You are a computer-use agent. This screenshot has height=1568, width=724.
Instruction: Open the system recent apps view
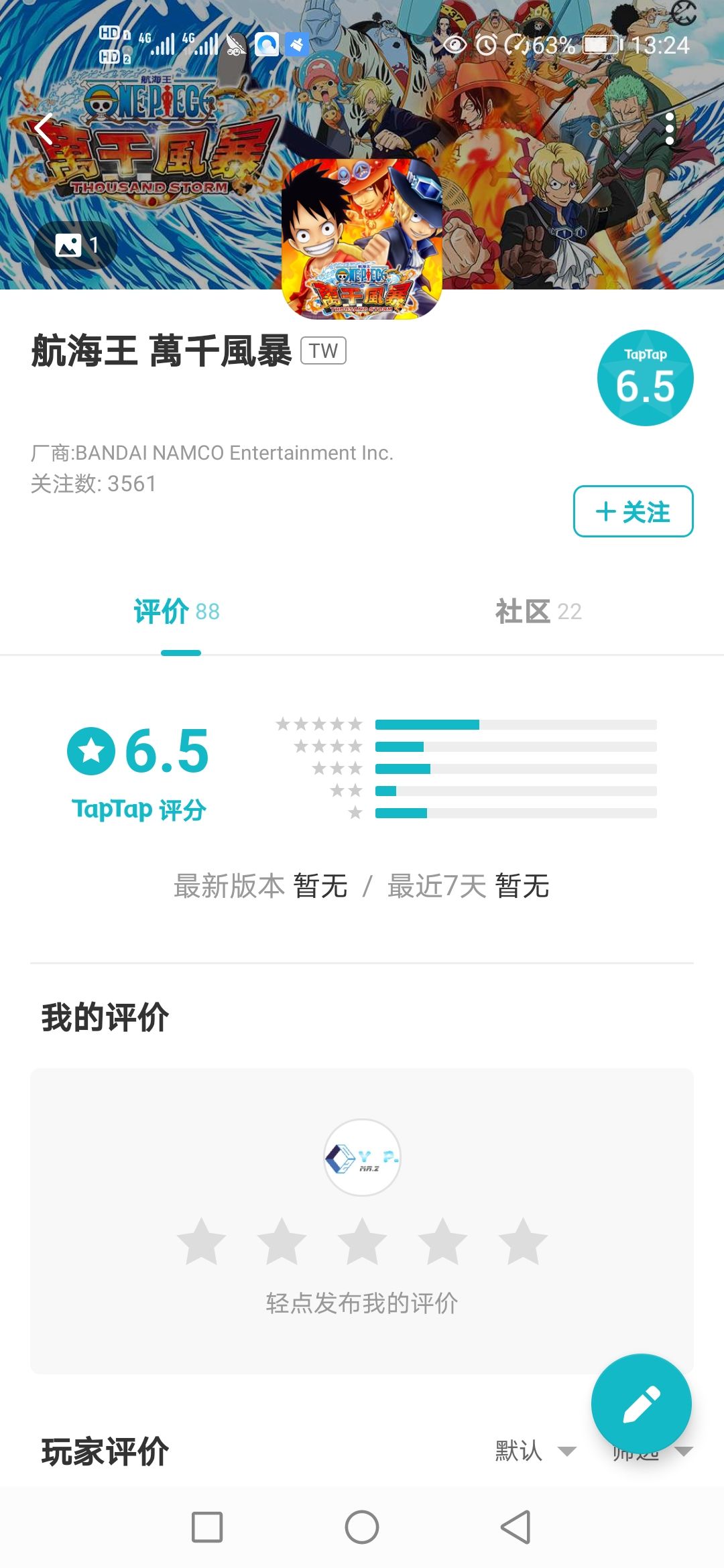pos(207,1527)
